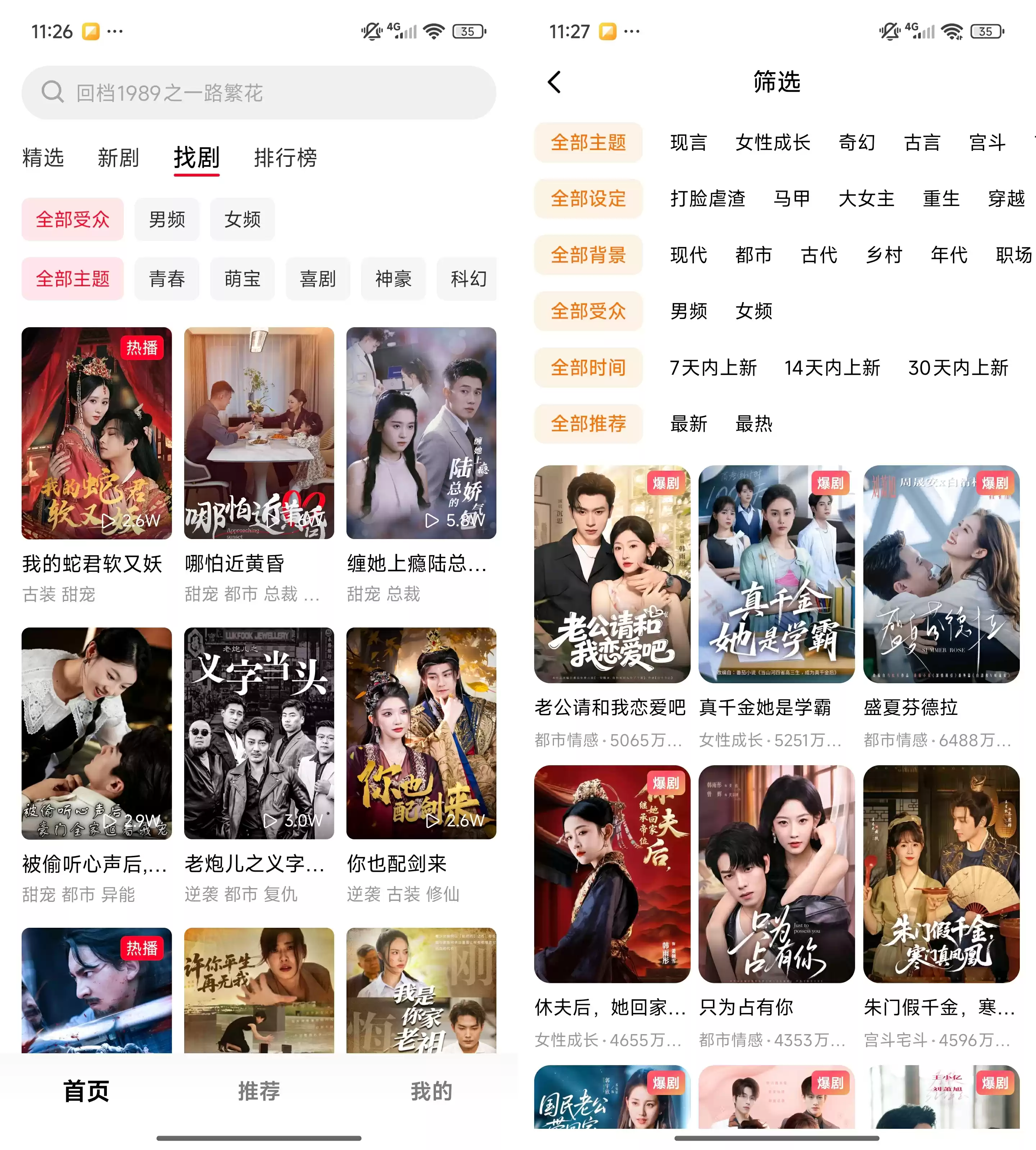View the 只为占有你 drama
The width and height of the screenshot is (1036, 1150).
[776, 873]
